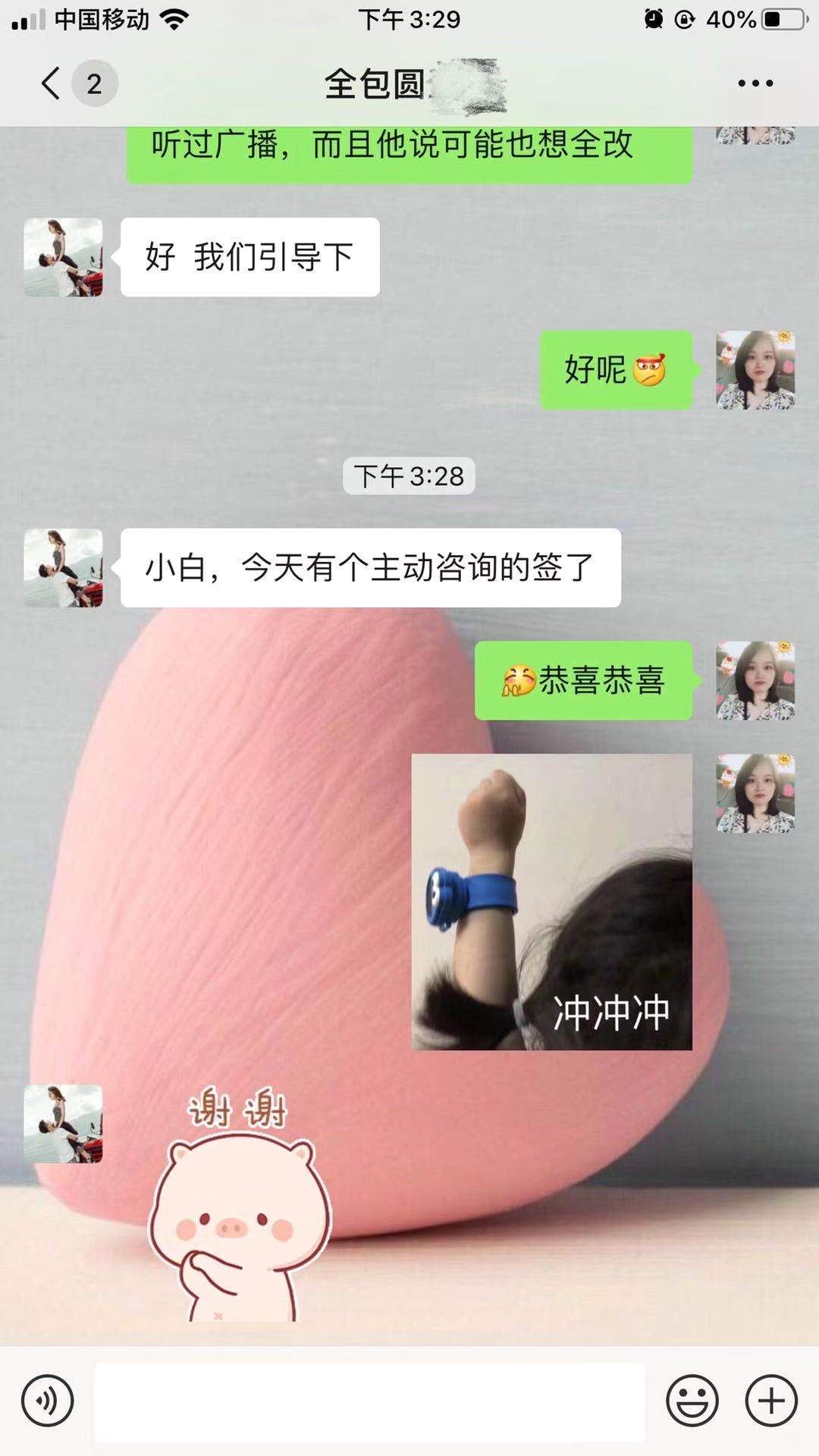Image resolution: width=819 pixels, height=1456 pixels.
Task: Open the emoji sticker panel
Action: click(692, 1401)
